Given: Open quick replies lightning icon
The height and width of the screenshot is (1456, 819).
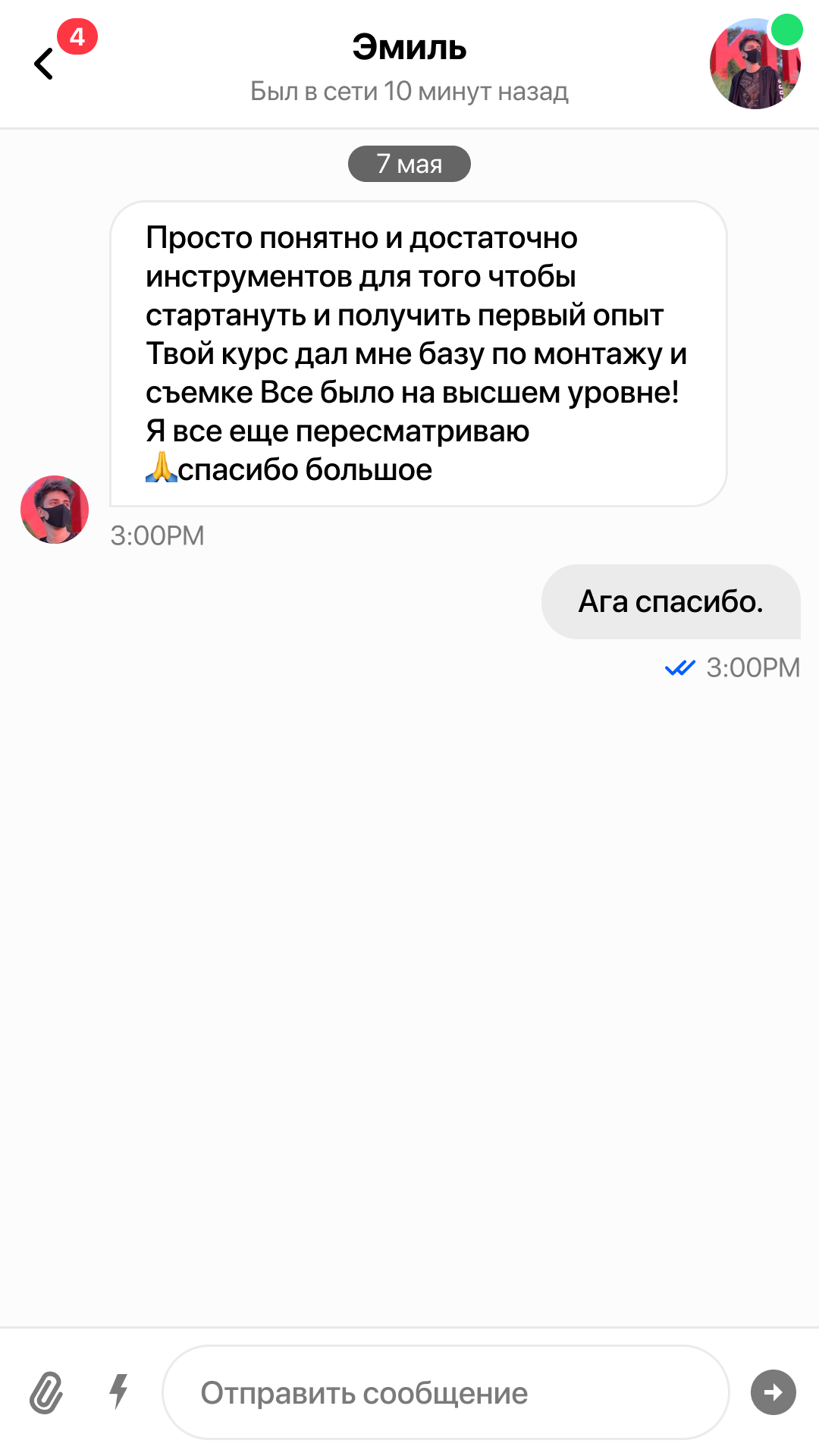Looking at the screenshot, I should coord(119,1391).
